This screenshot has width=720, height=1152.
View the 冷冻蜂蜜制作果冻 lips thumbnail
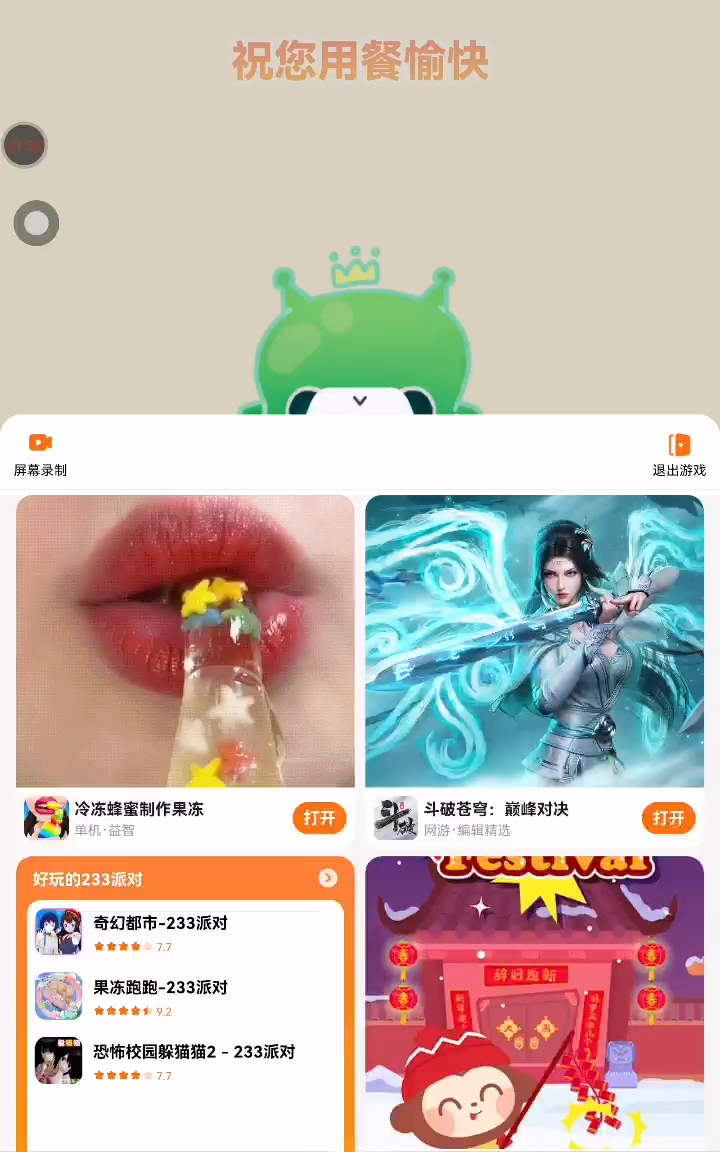(x=185, y=641)
